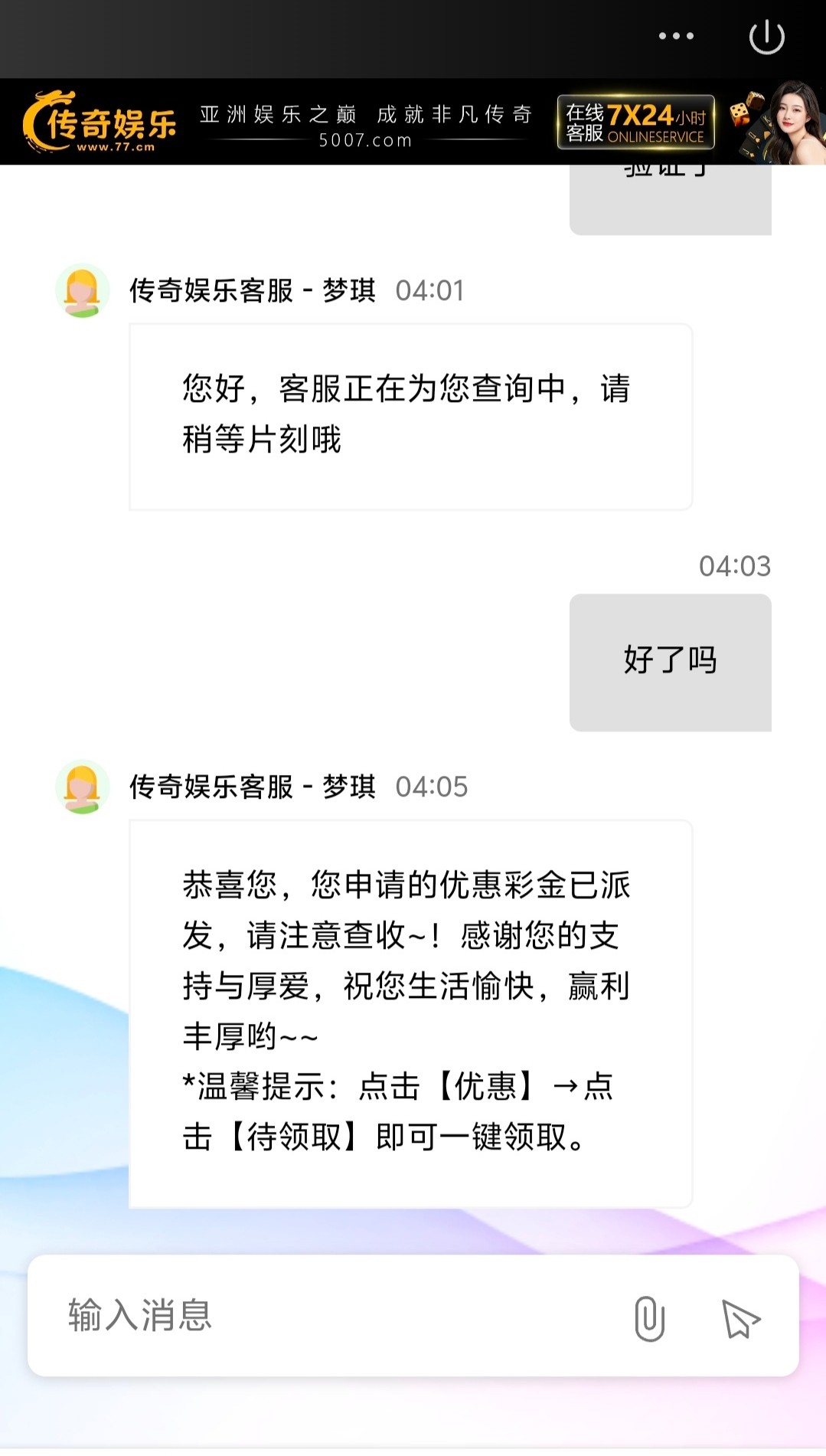Tap the power icon to end chat
This screenshot has height=1456, width=826.
766,37
